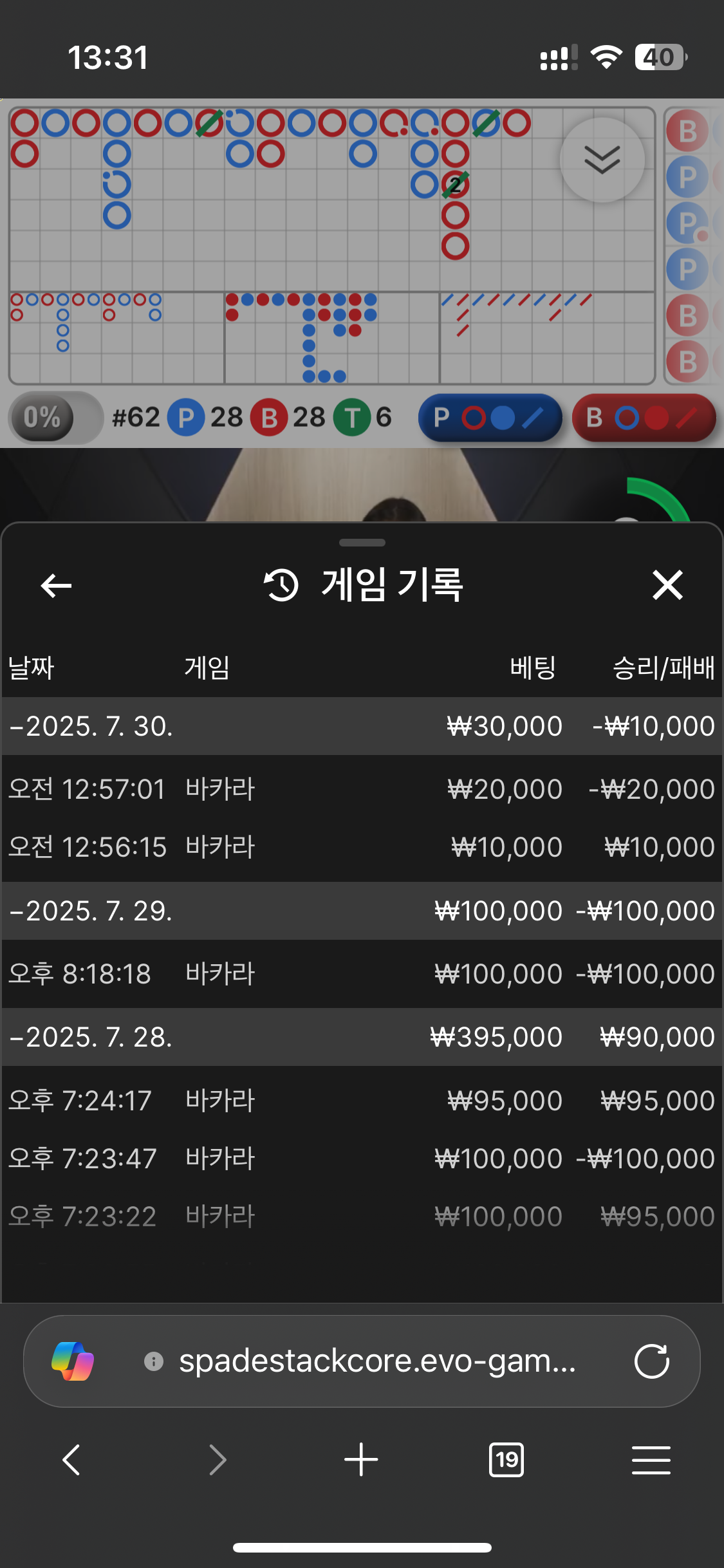Collapse the roadmap with the double chevron
Viewport: 724px width, 1568px height.
tap(602, 160)
